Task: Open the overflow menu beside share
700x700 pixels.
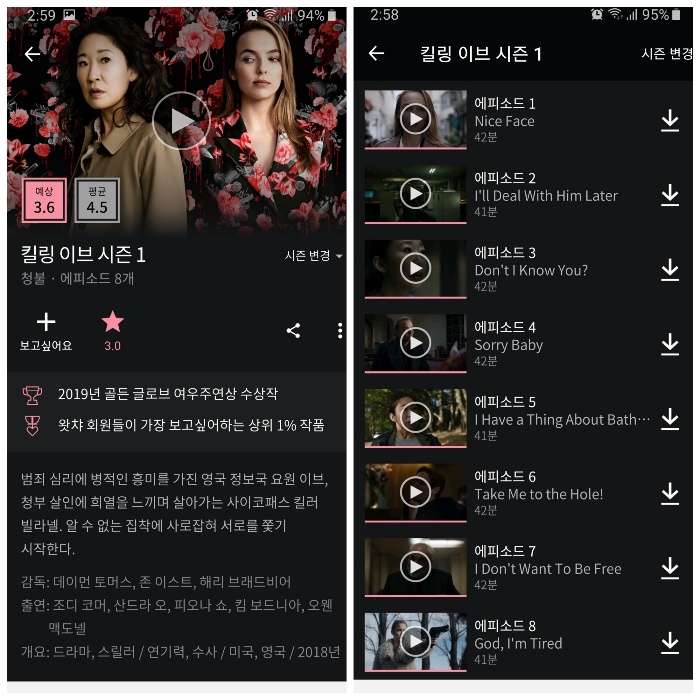Action: pyautogui.click(x=340, y=330)
